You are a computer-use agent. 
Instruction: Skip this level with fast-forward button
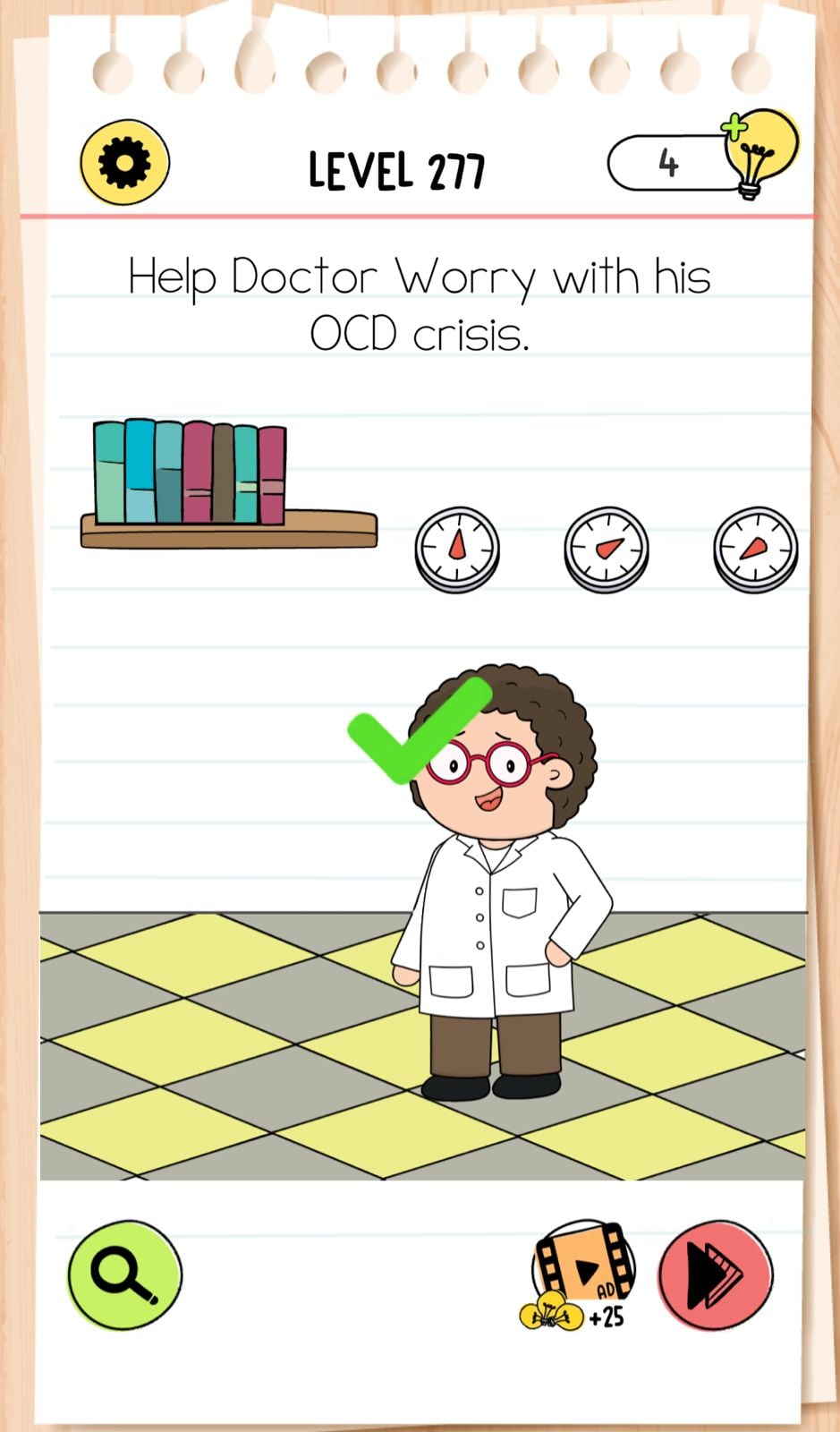coord(715,1274)
